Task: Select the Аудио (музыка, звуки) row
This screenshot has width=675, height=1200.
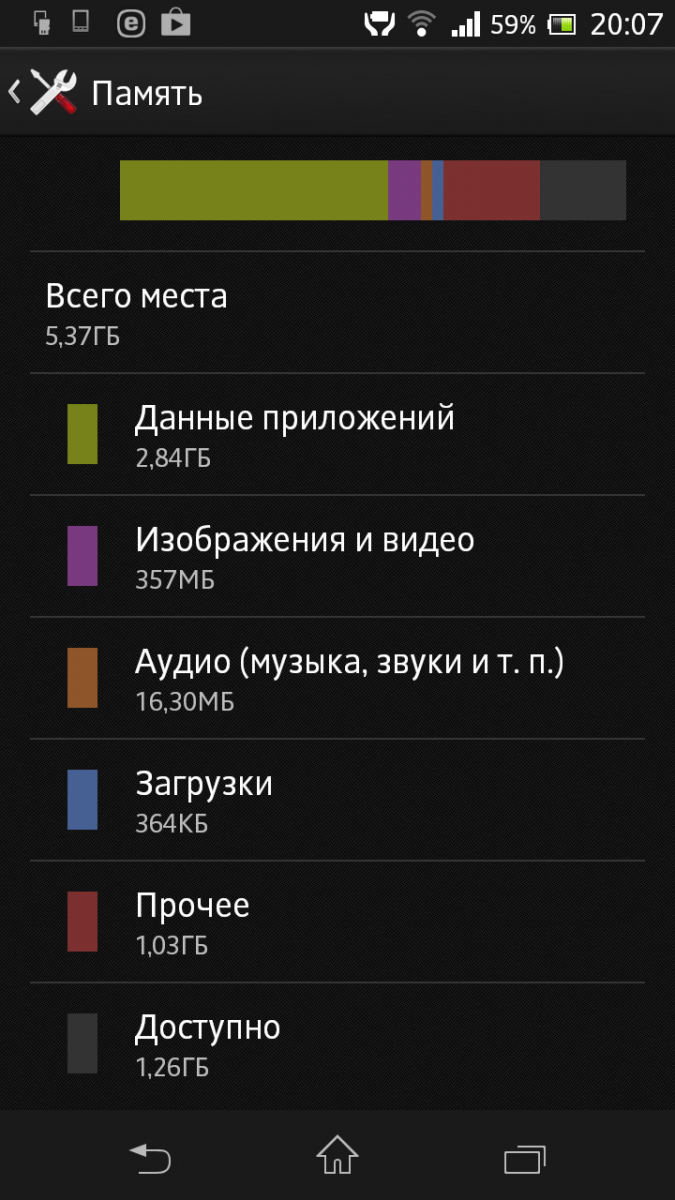Action: [x=337, y=678]
